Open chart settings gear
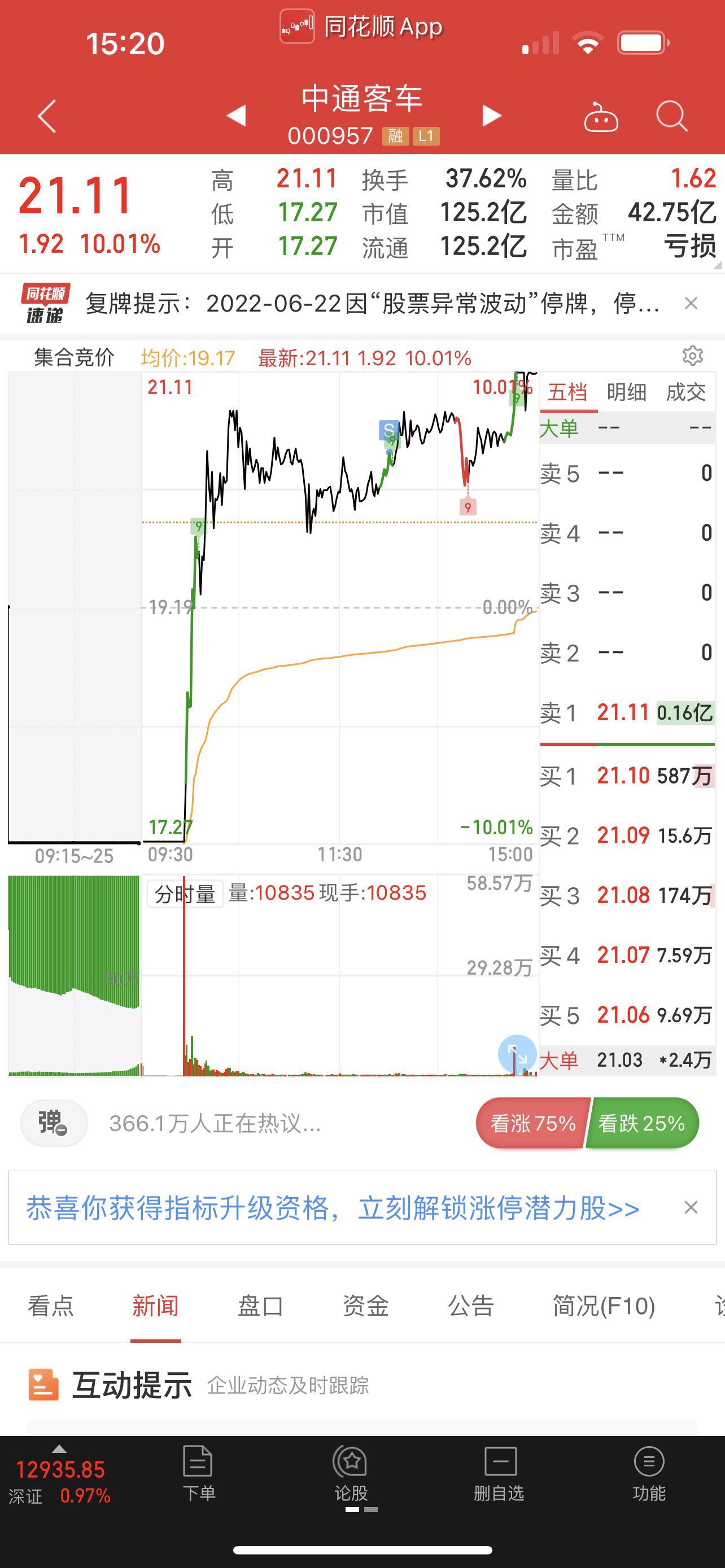 click(x=693, y=356)
